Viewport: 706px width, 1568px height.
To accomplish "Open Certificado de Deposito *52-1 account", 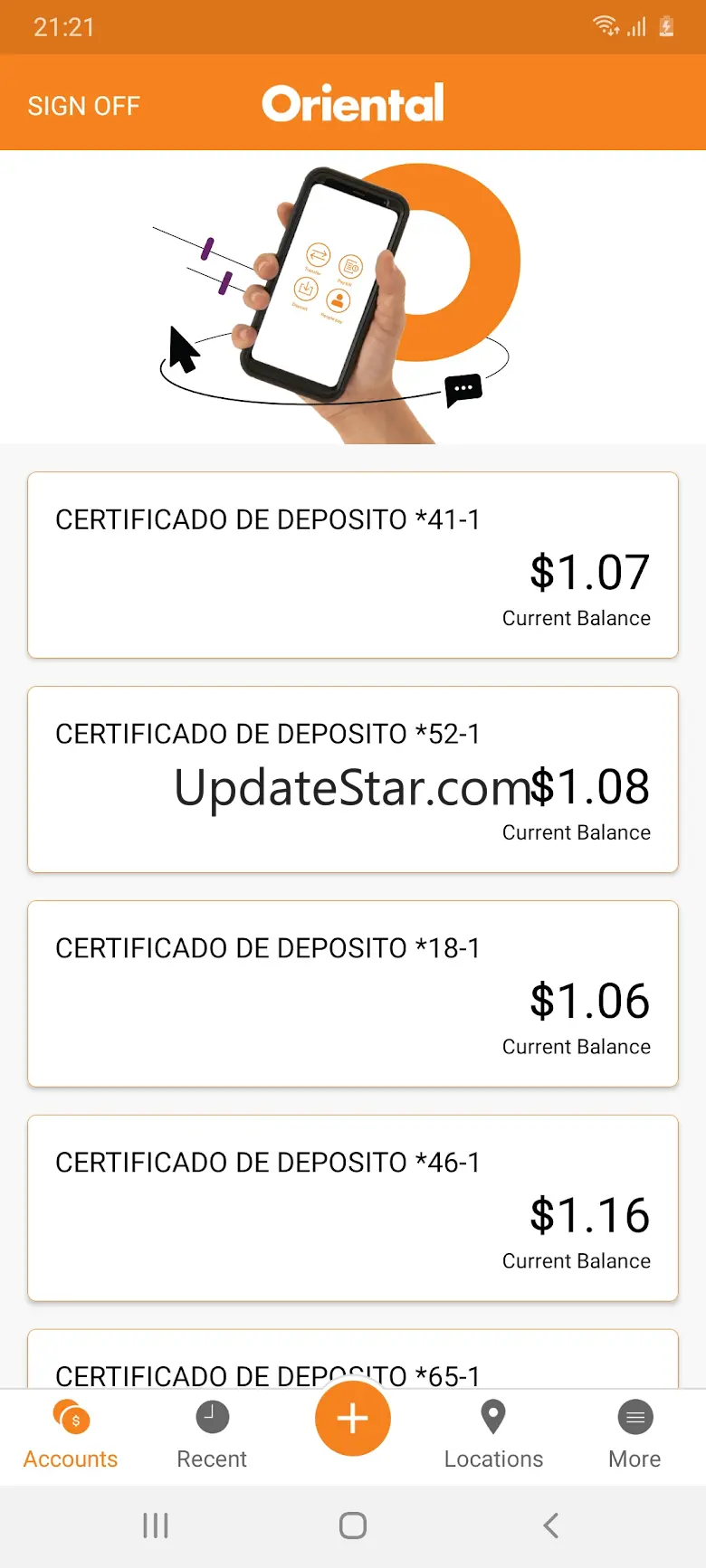I will [x=353, y=779].
